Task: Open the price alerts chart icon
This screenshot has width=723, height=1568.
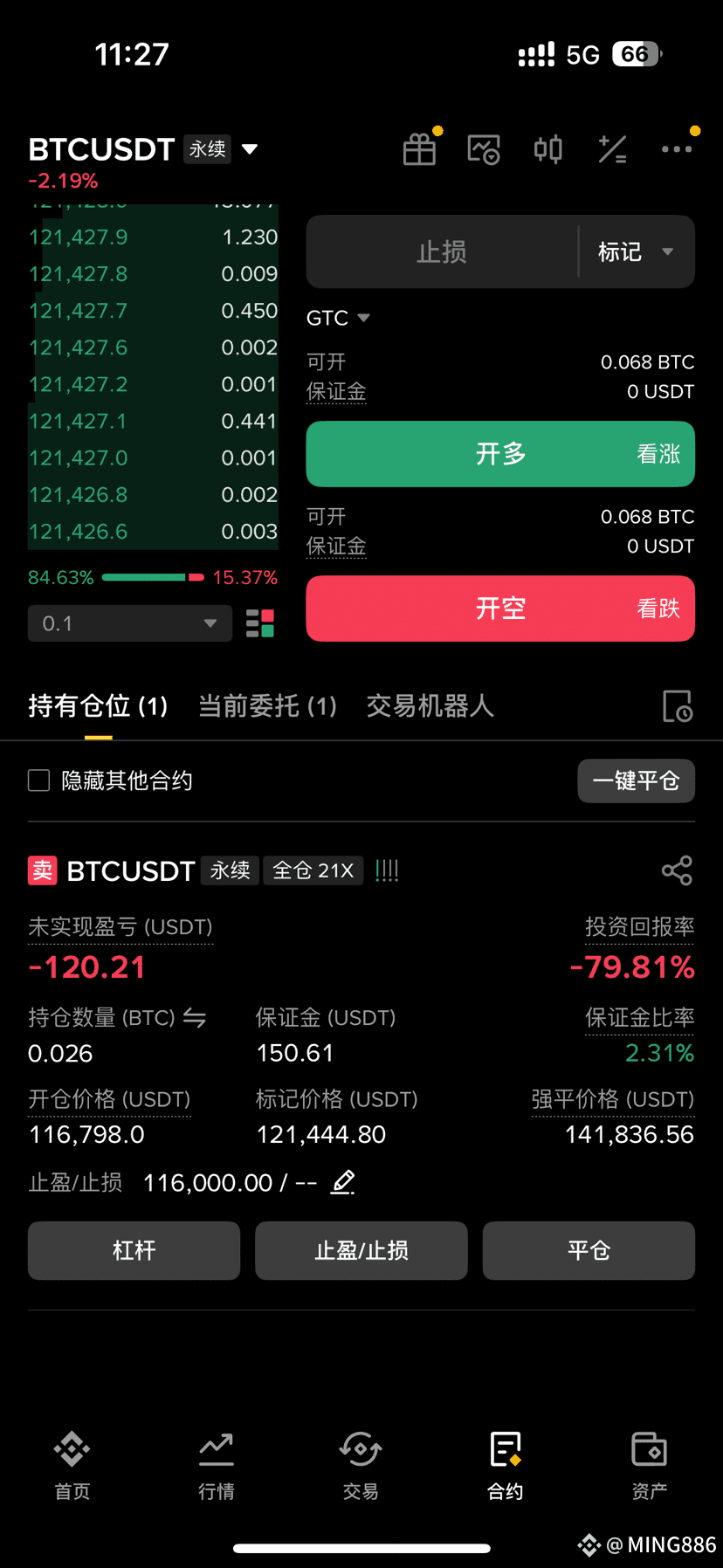Action: [484, 148]
